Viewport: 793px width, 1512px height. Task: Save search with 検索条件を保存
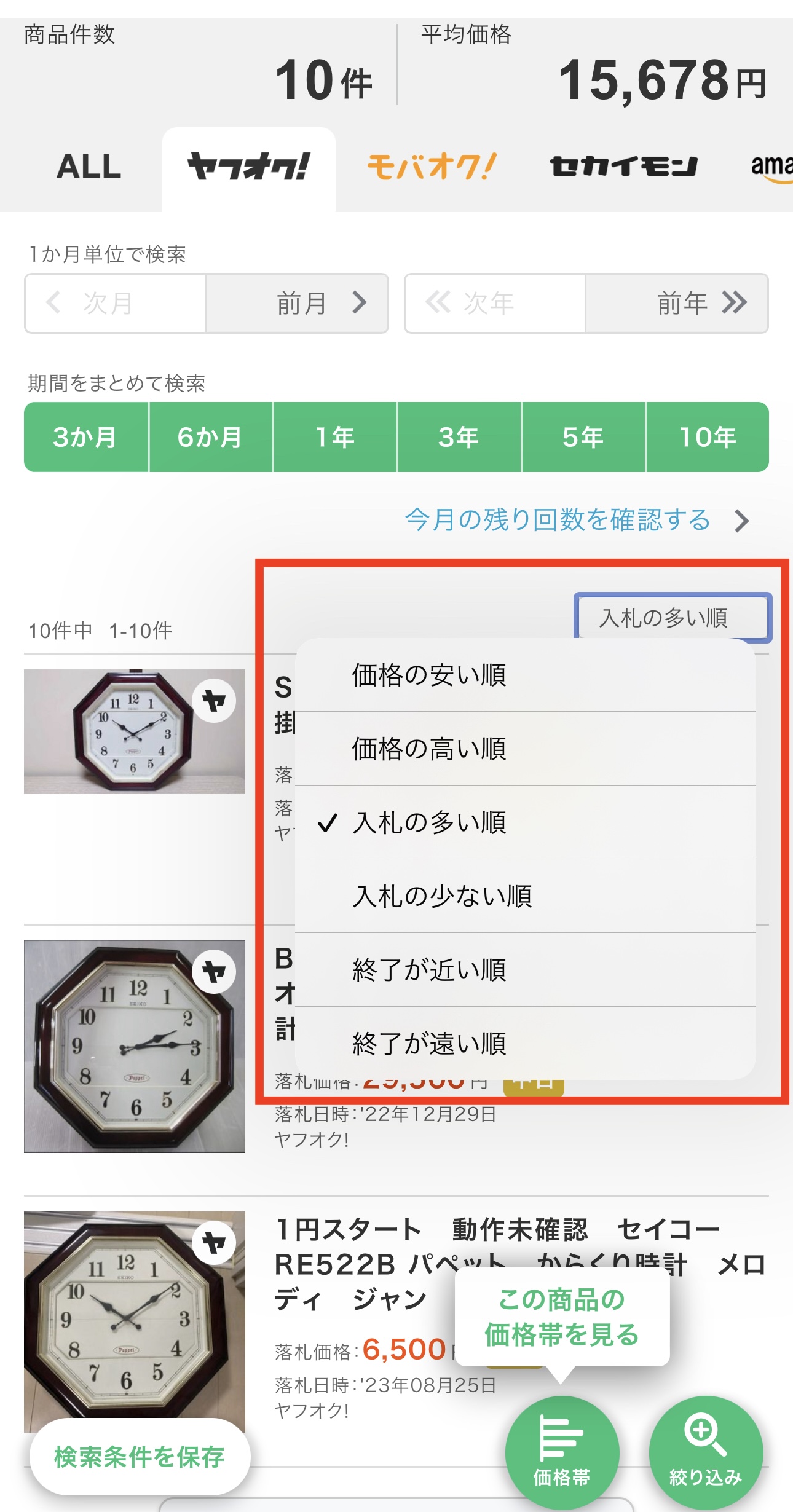pos(140,1457)
